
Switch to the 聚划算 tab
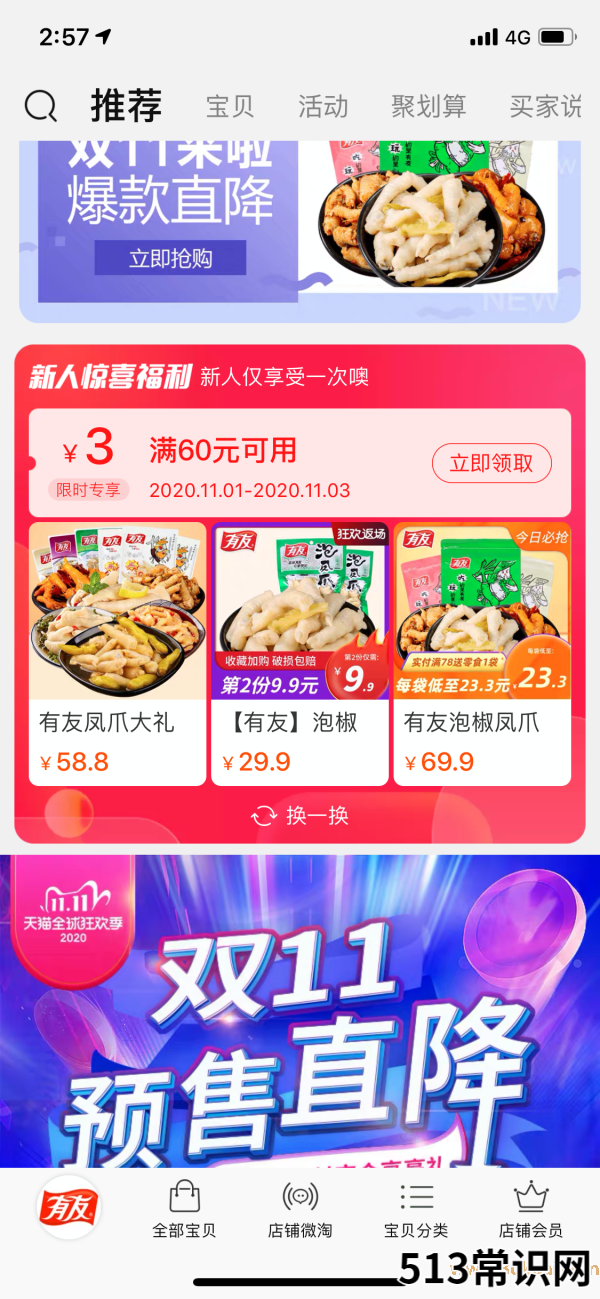click(428, 106)
